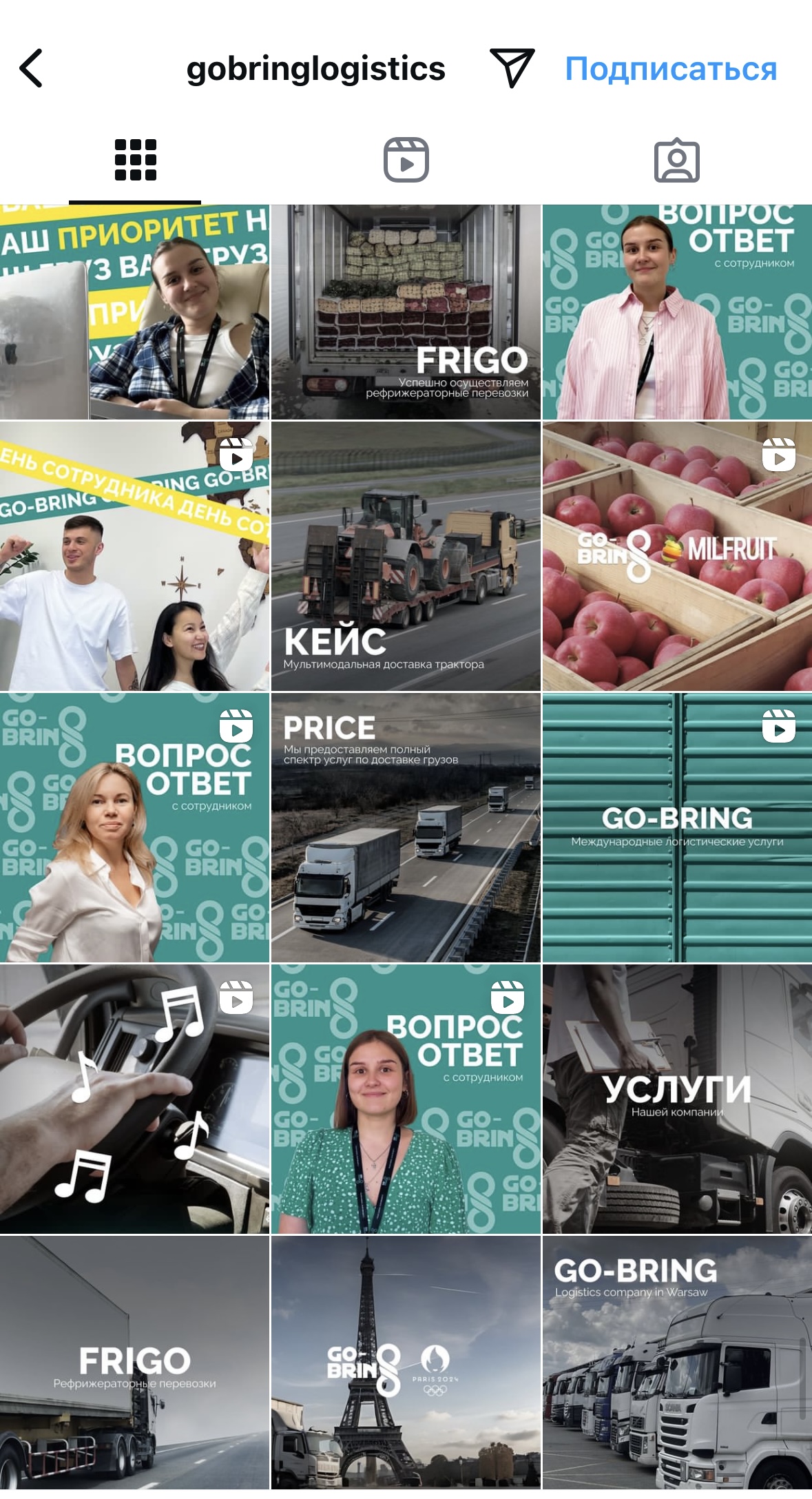Viewport: 812px width, 1499px height.
Task: Play the MILFRUIT apples reel
Action: point(677,557)
